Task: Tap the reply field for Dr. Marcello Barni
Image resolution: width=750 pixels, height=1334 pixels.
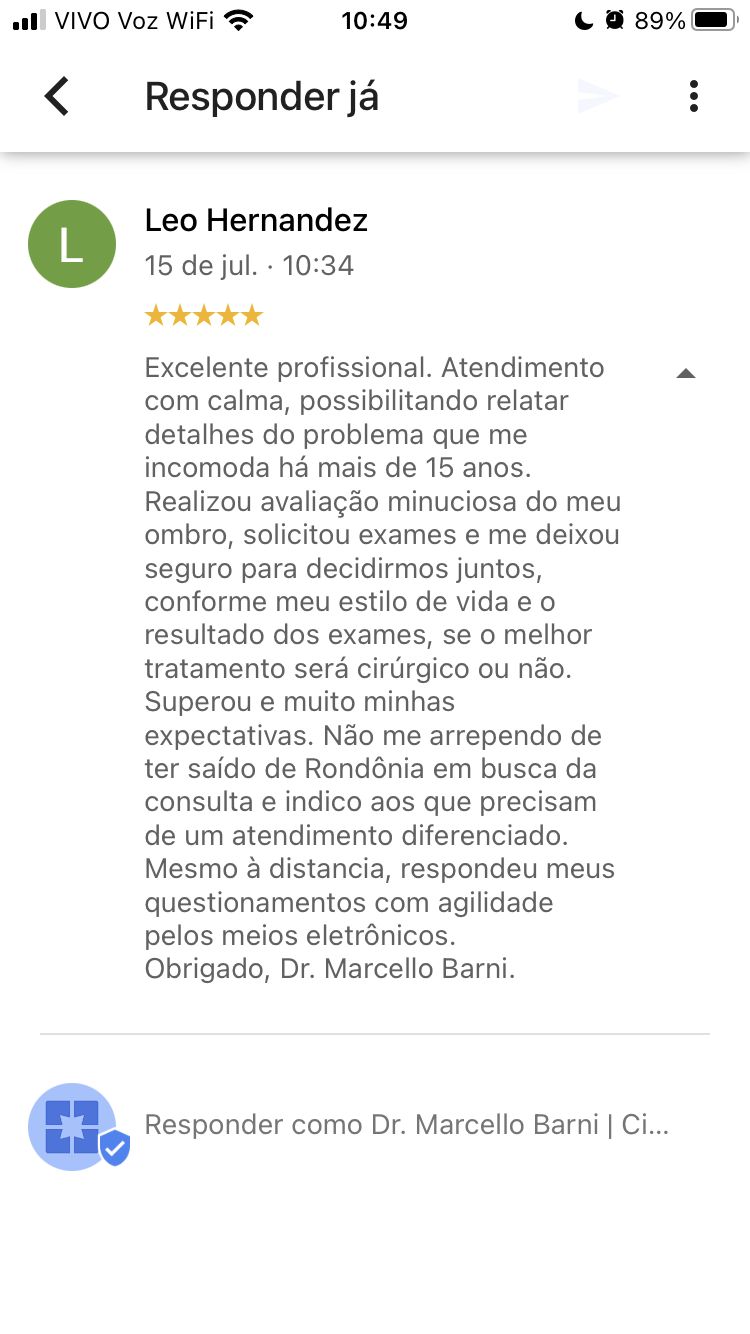Action: (406, 1125)
